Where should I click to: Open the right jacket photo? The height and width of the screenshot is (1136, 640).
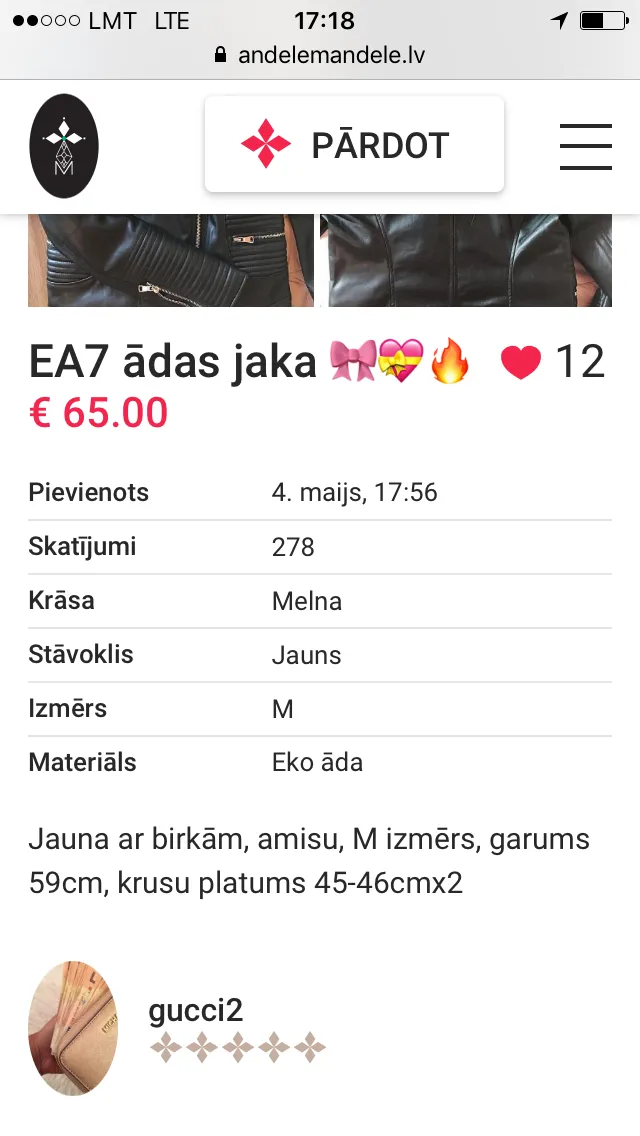(466, 260)
